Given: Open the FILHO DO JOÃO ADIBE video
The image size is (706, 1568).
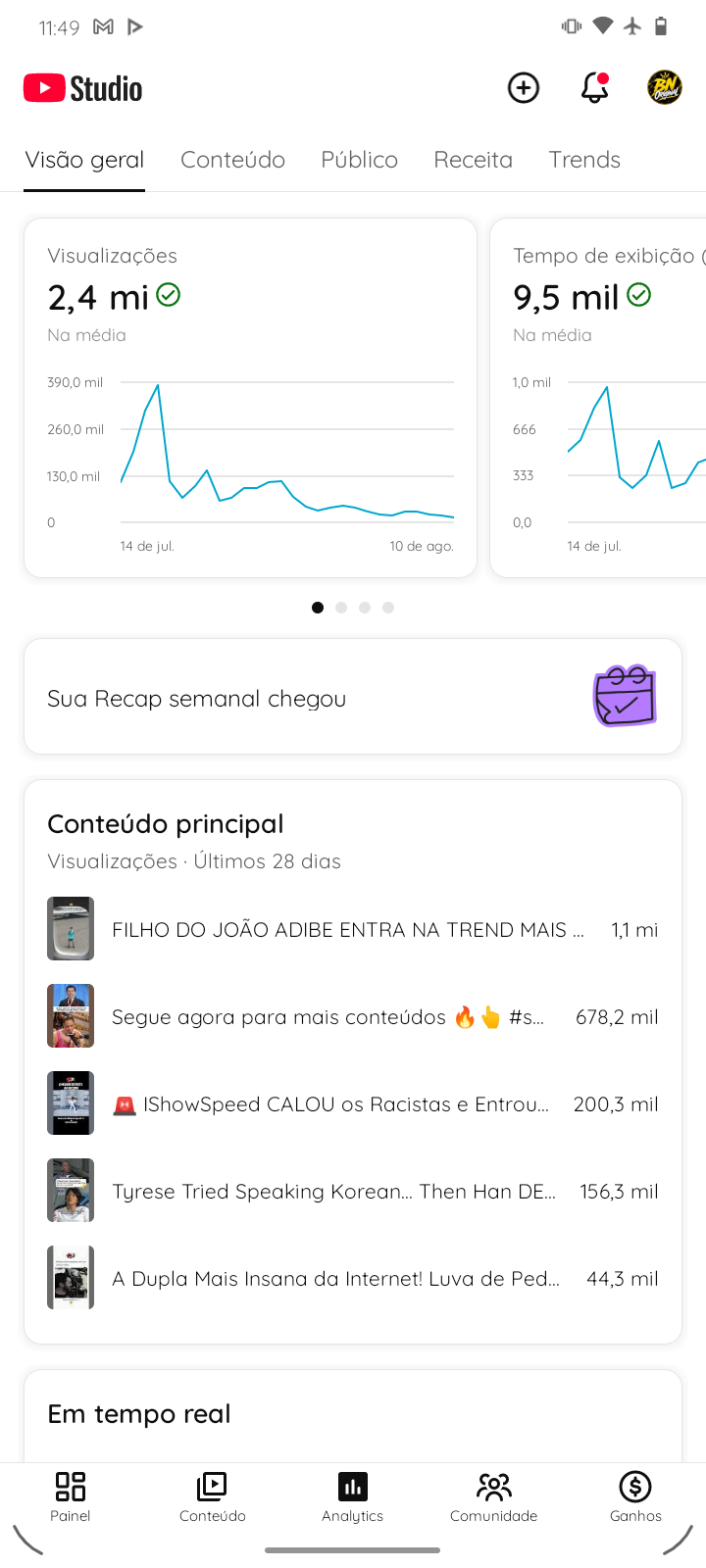Looking at the screenshot, I should [x=353, y=929].
